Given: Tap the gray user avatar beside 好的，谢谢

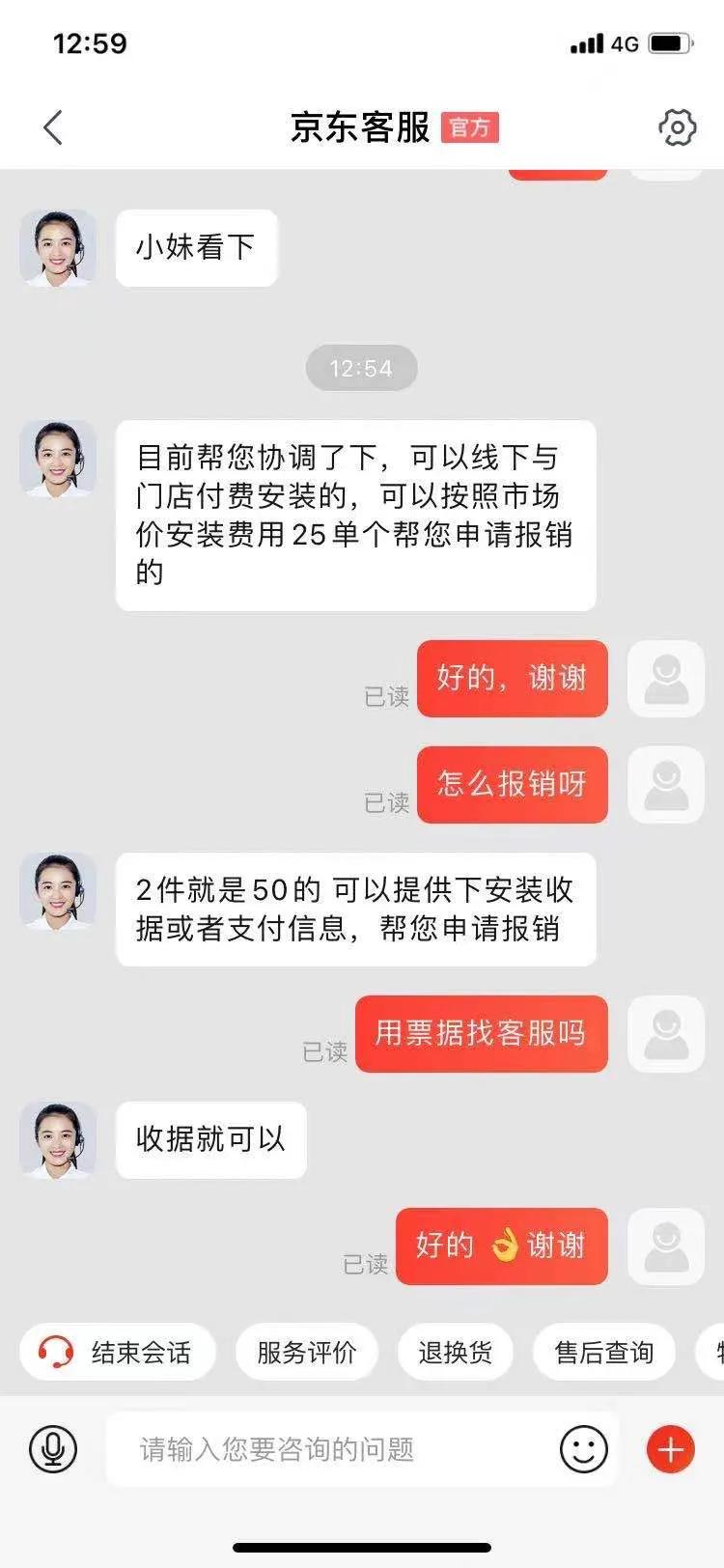Looking at the screenshot, I should 665,679.
